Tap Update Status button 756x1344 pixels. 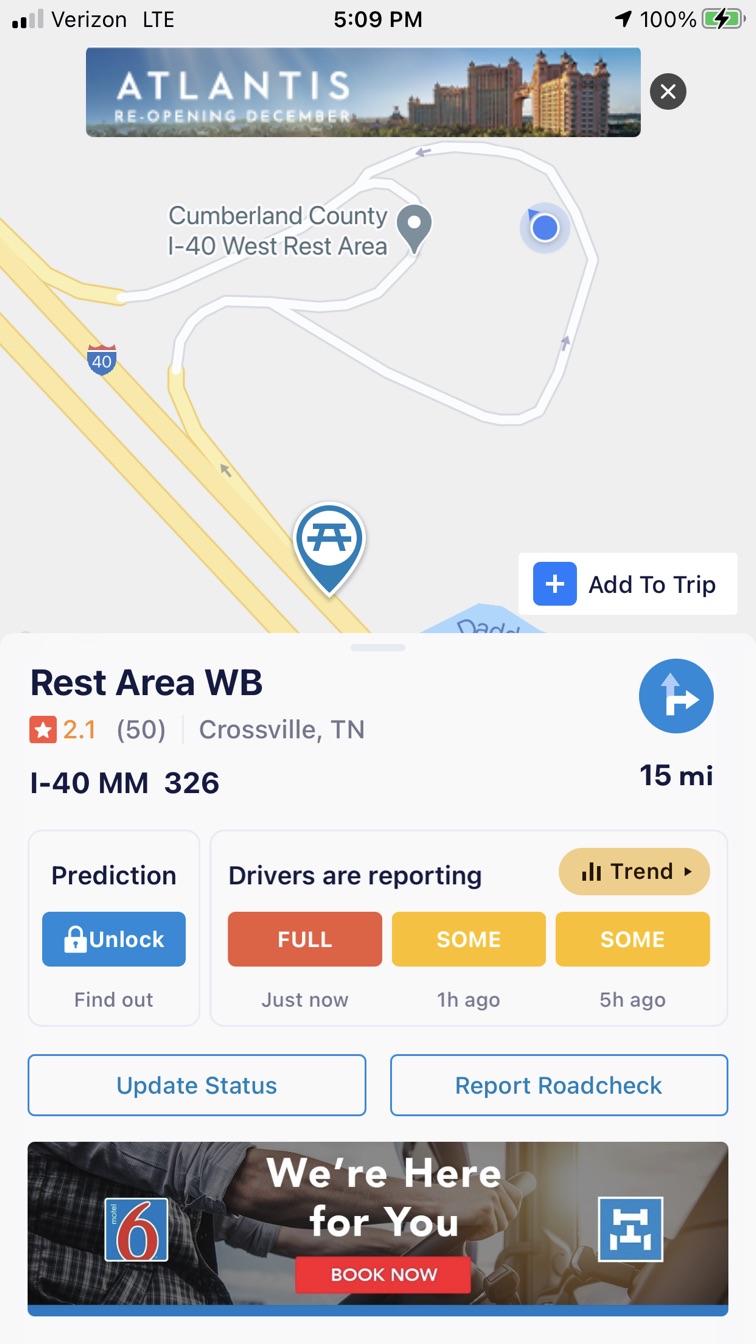point(197,1085)
